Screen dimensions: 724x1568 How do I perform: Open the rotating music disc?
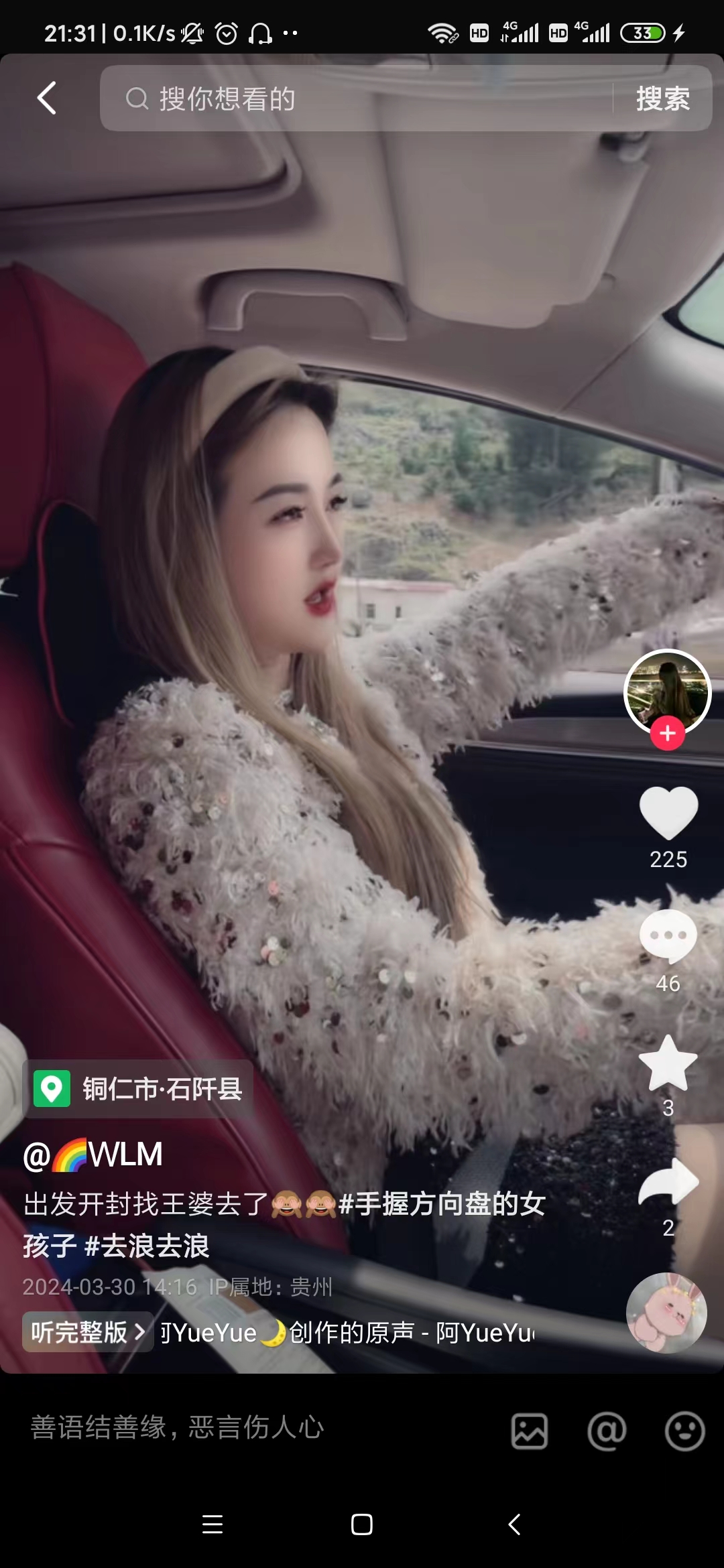(x=666, y=1313)
